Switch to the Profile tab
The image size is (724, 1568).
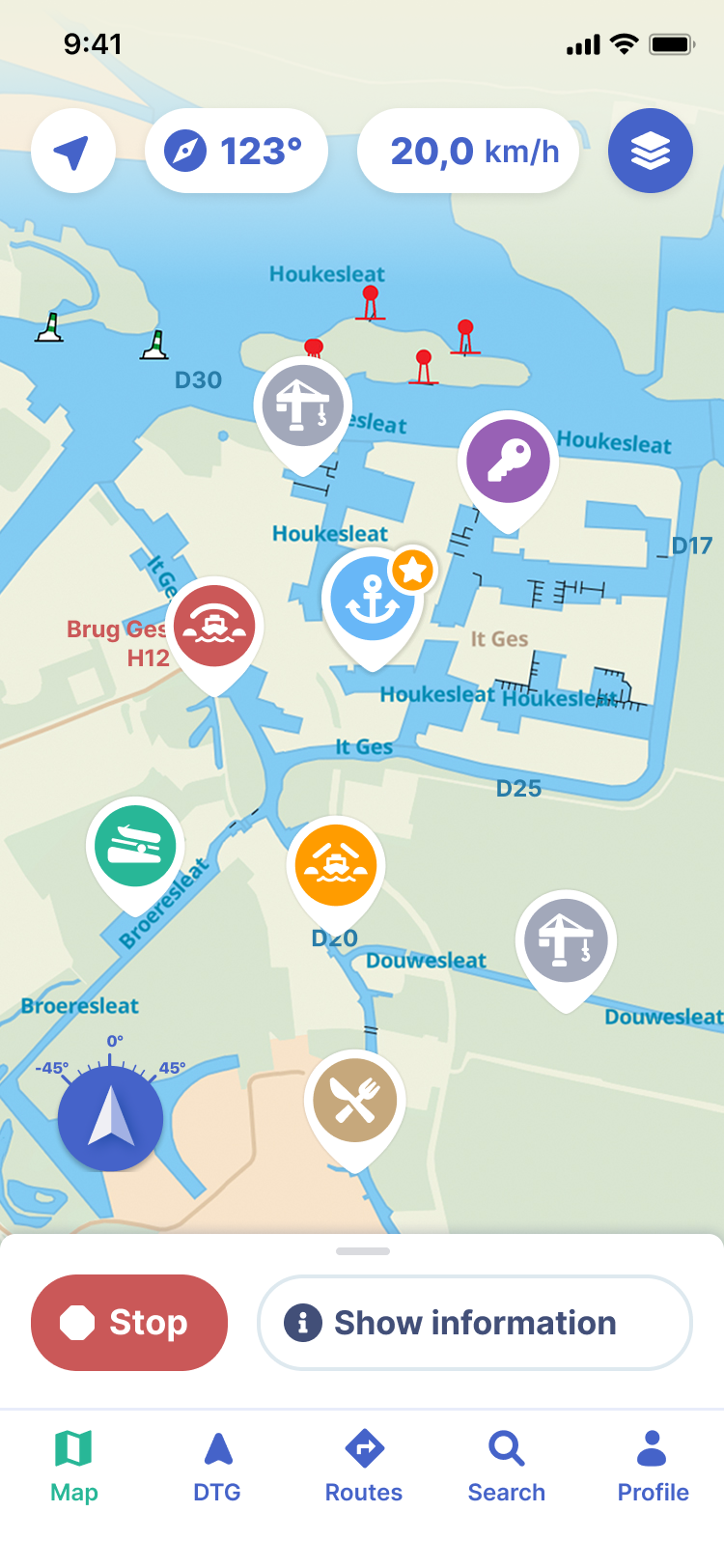[x=653, y=1466]
